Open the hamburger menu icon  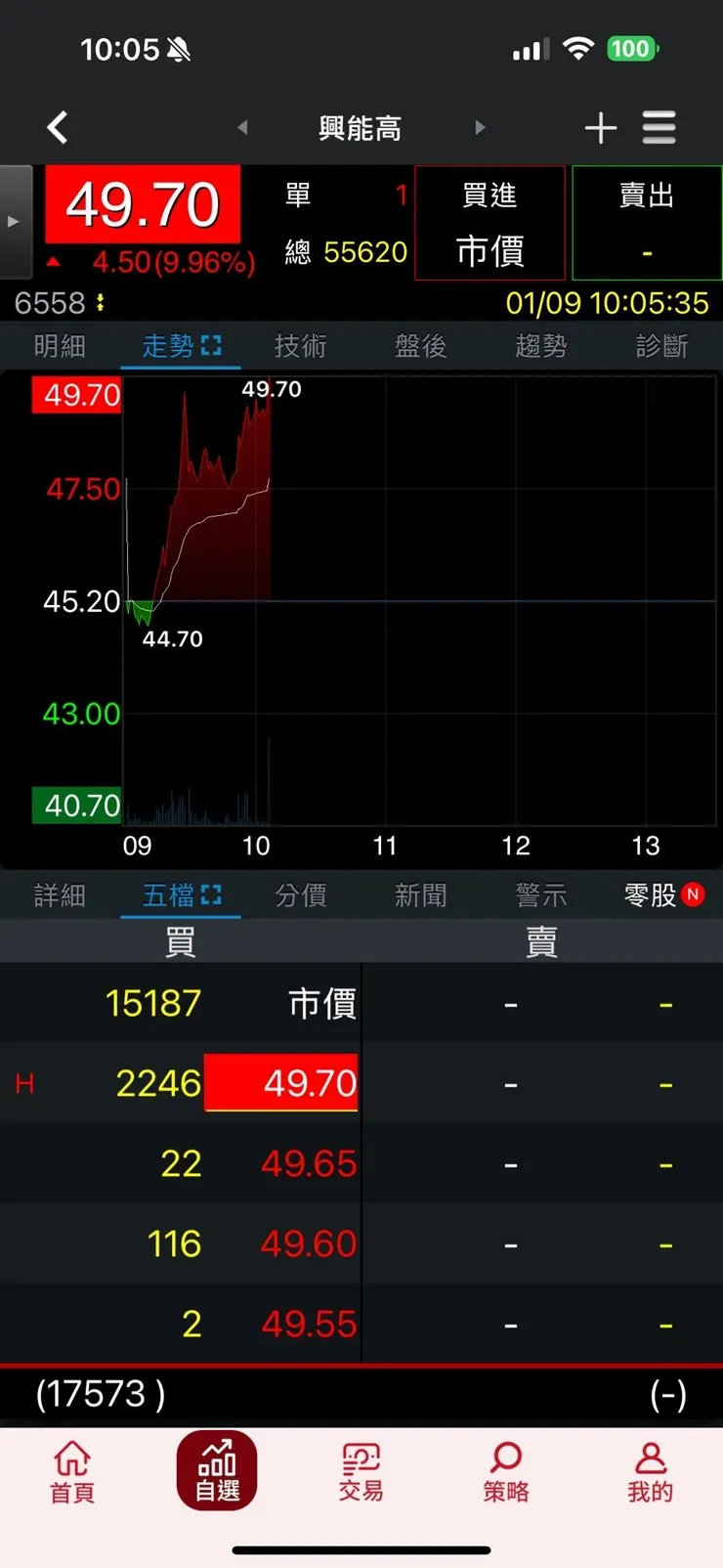point(659,127)
